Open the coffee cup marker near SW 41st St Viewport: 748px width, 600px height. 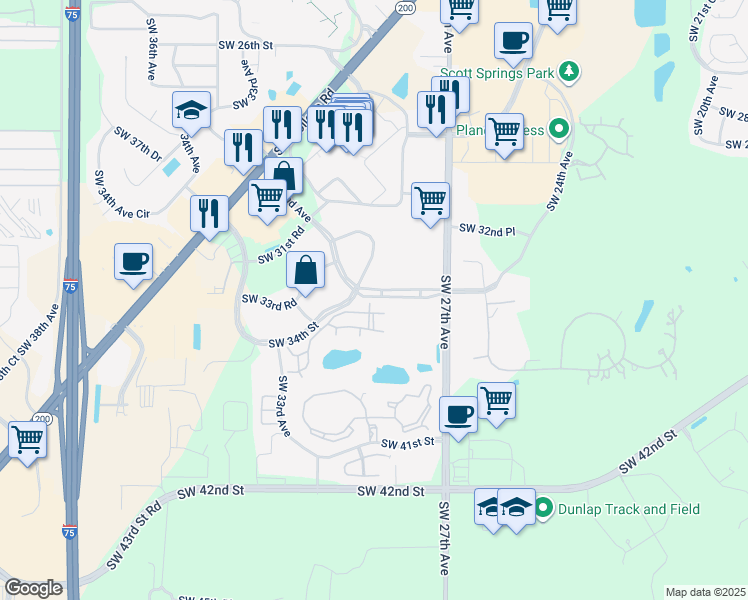[x=458, y=415]
